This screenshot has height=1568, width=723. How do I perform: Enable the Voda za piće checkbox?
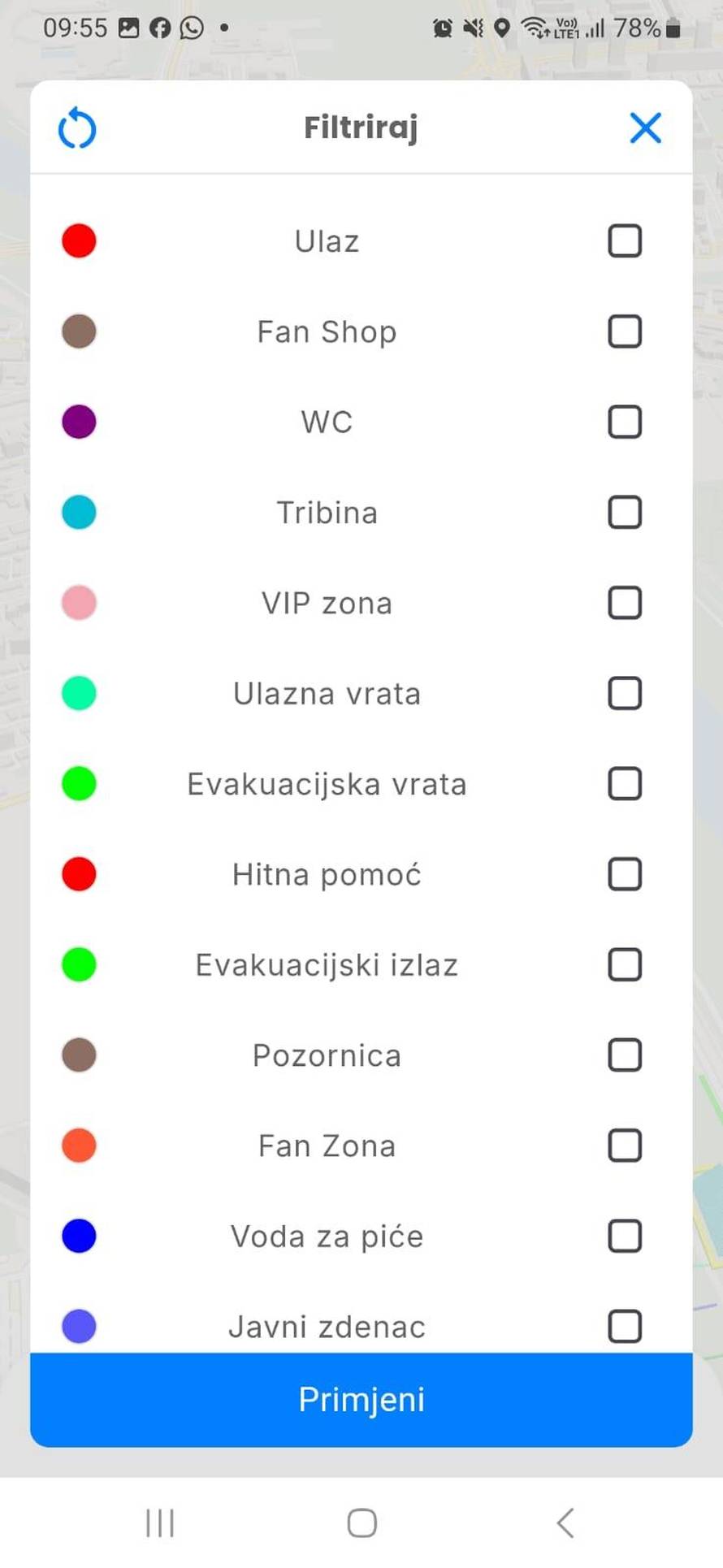624,1236
